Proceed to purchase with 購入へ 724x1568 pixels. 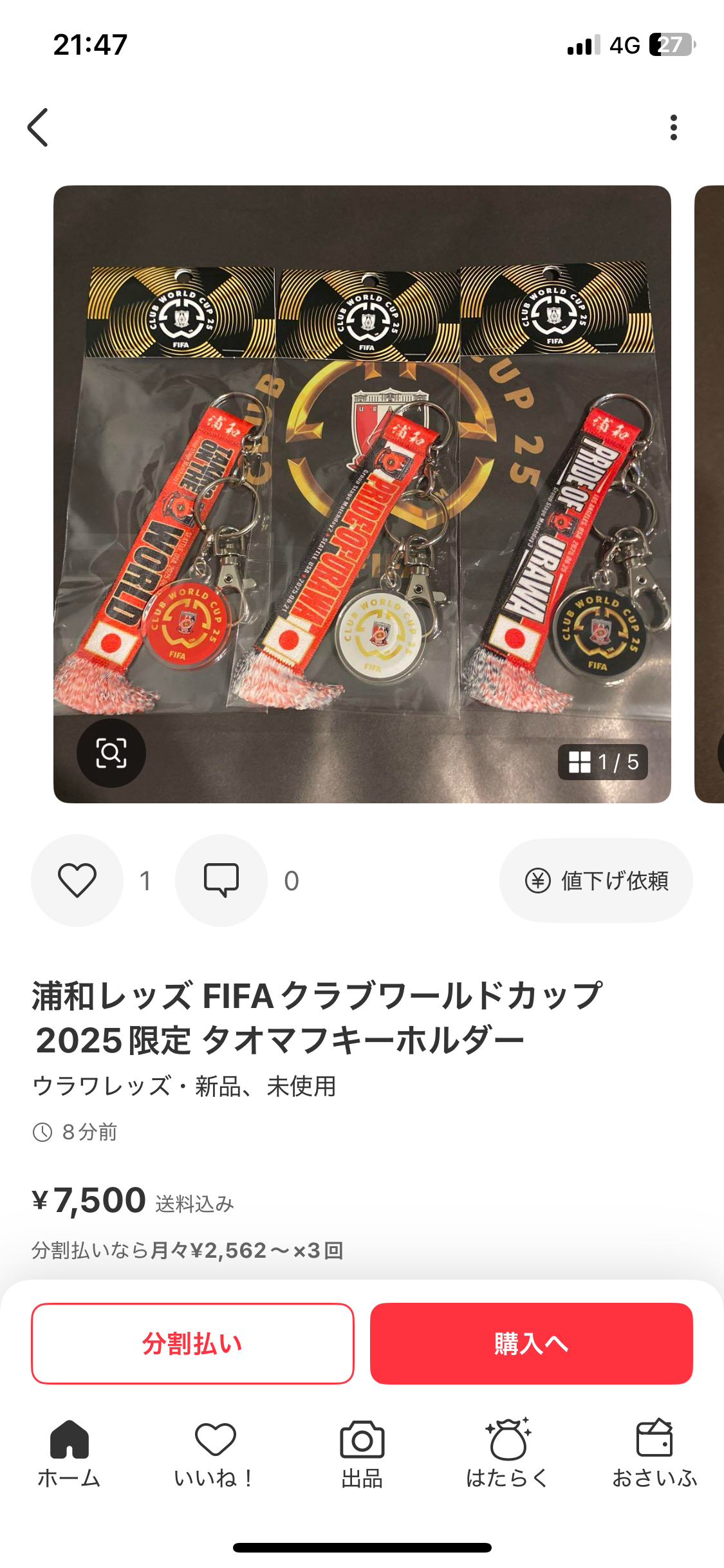(x=532, y=1343)
